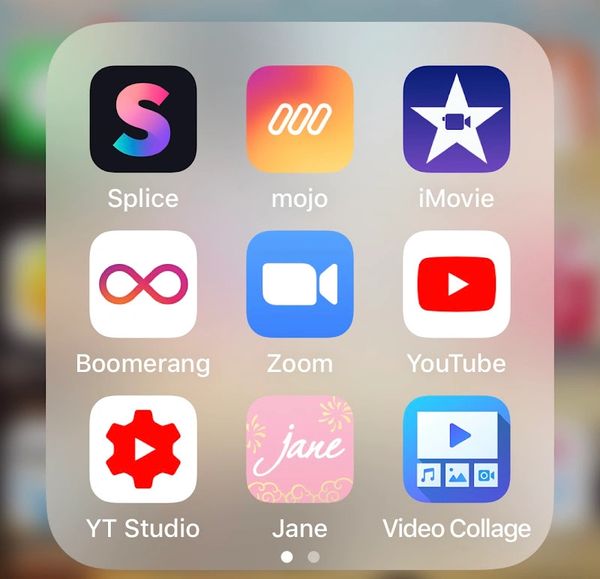Tap the folder page indicator dots

(x=300, y=556)
